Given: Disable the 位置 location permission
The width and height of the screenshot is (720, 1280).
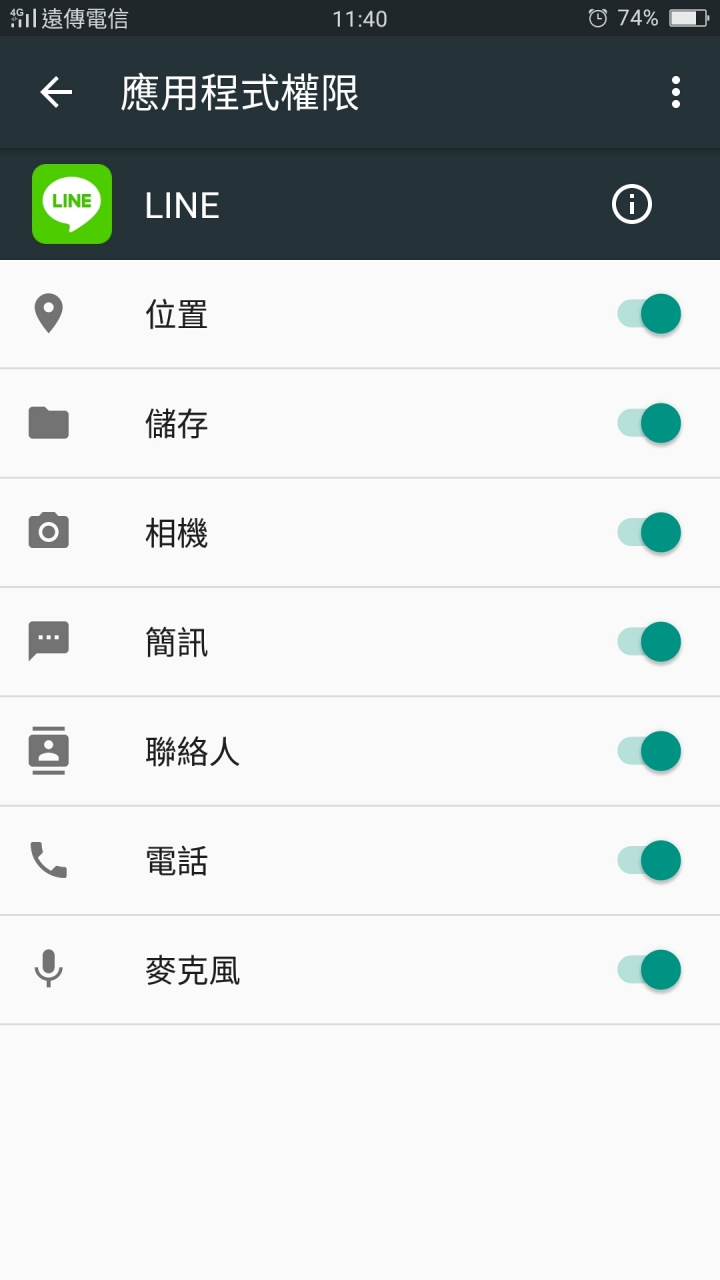Looking at the screenshot, I should (x=649, y=314).
